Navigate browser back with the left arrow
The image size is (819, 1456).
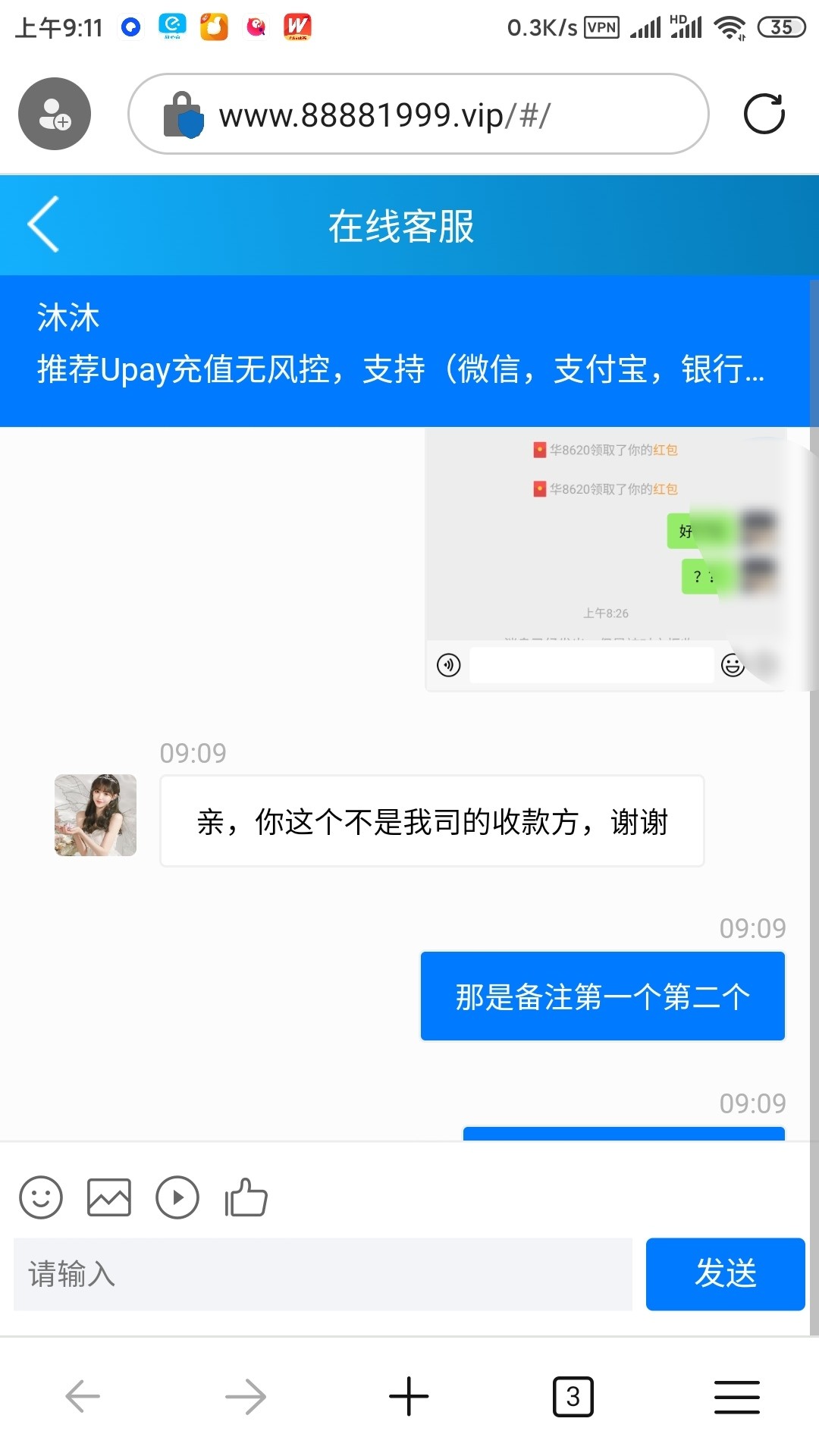pyautogui.click(x=83, y=1396)
